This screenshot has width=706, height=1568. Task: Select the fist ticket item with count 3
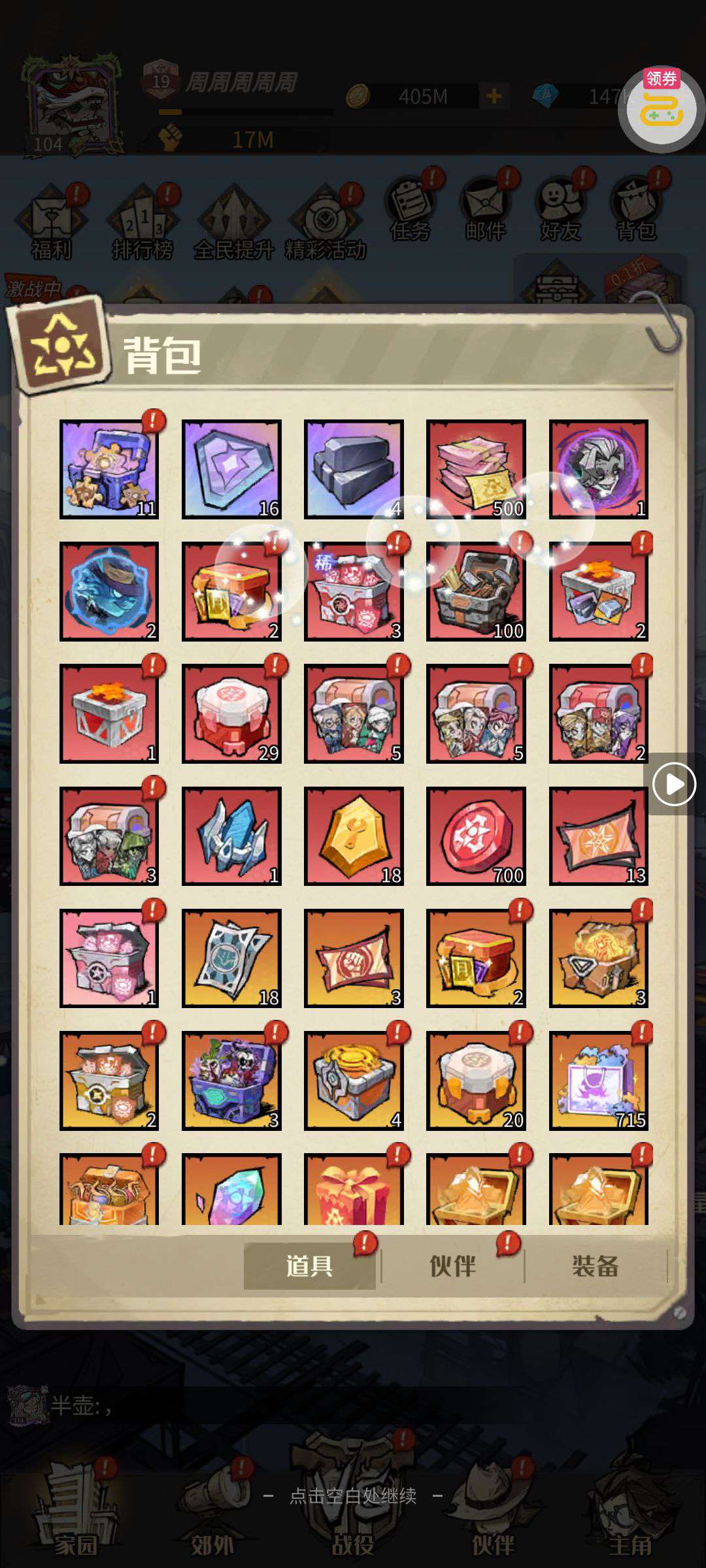tap(354, 958)
